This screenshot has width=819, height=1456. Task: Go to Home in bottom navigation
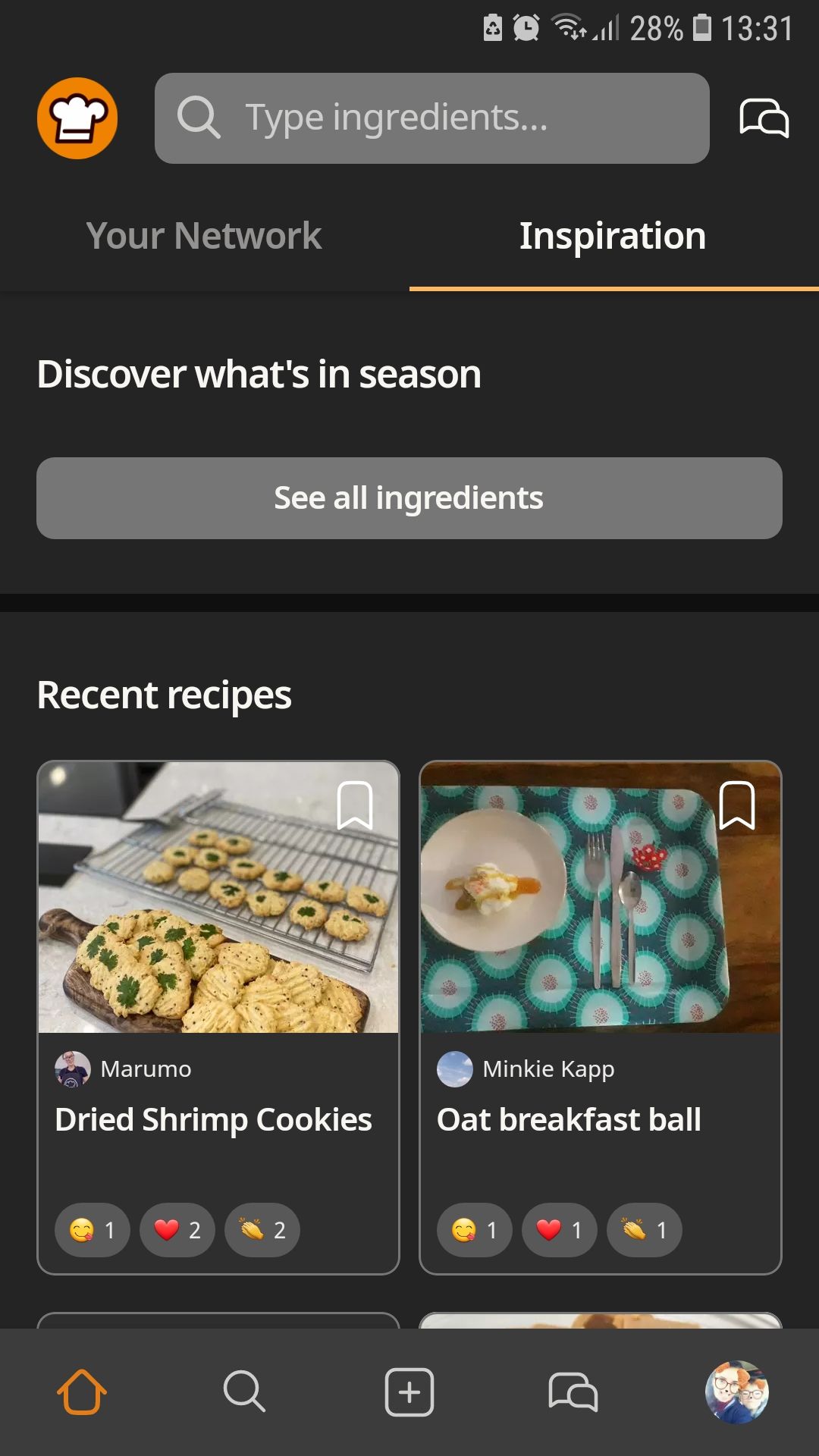click(x=82, y=1392)
